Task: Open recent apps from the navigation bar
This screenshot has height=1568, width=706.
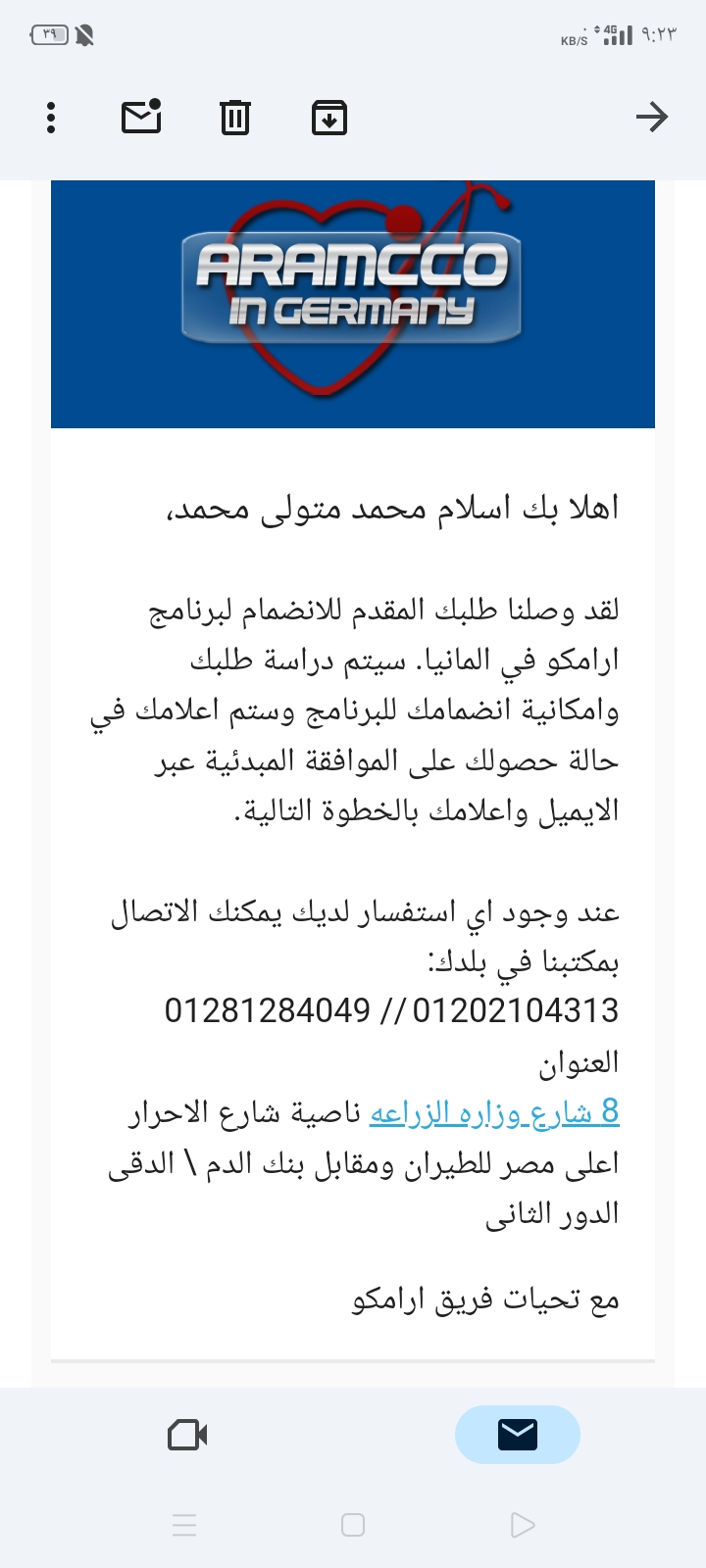Action: pos(184,1525)
